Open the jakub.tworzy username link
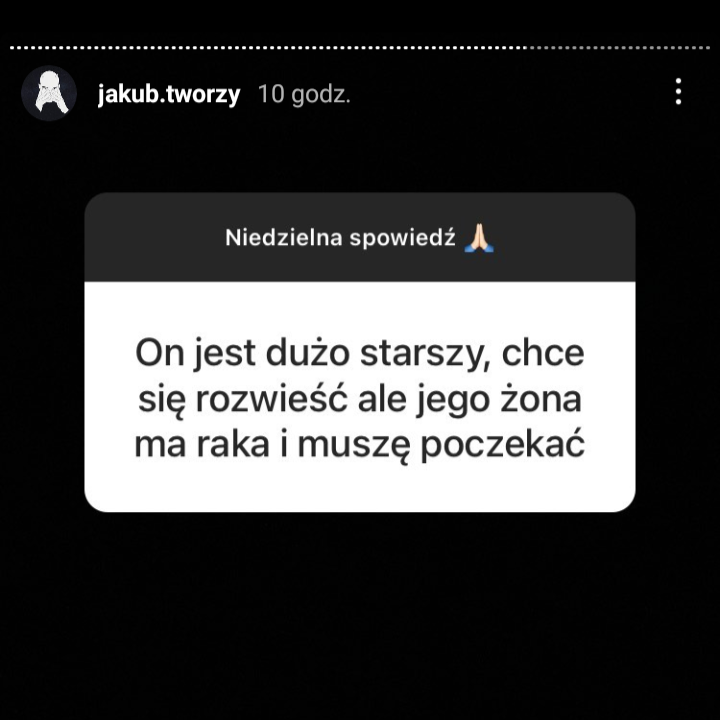Screen dimensions: 720x720 (x=169, y=95)
